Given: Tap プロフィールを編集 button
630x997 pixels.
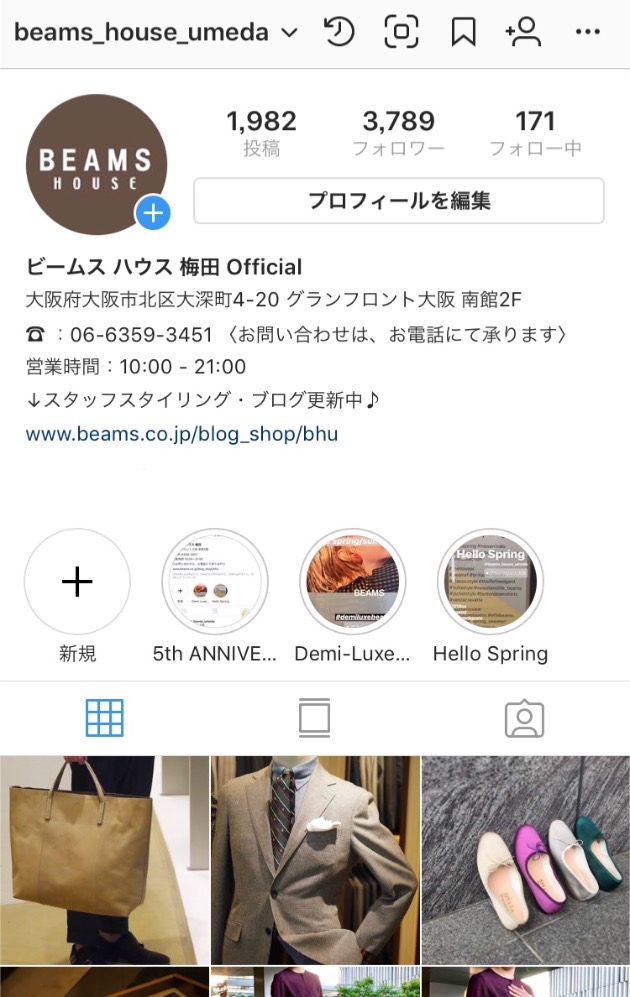Looking at the screenshot, I should click(x=398, y=201).
